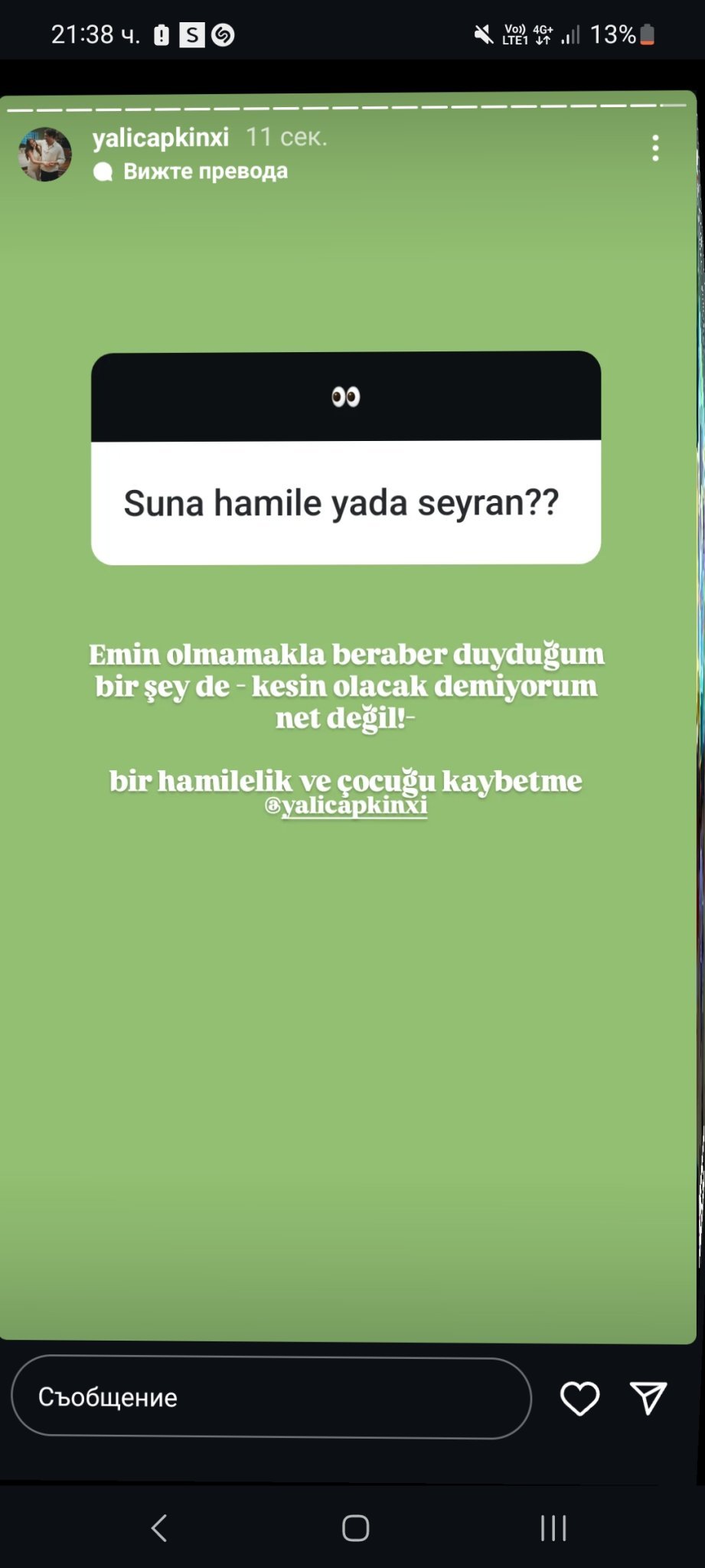
Task: Share the story via paper plane
Action: pyautogui.click(x=648, y=1398)
